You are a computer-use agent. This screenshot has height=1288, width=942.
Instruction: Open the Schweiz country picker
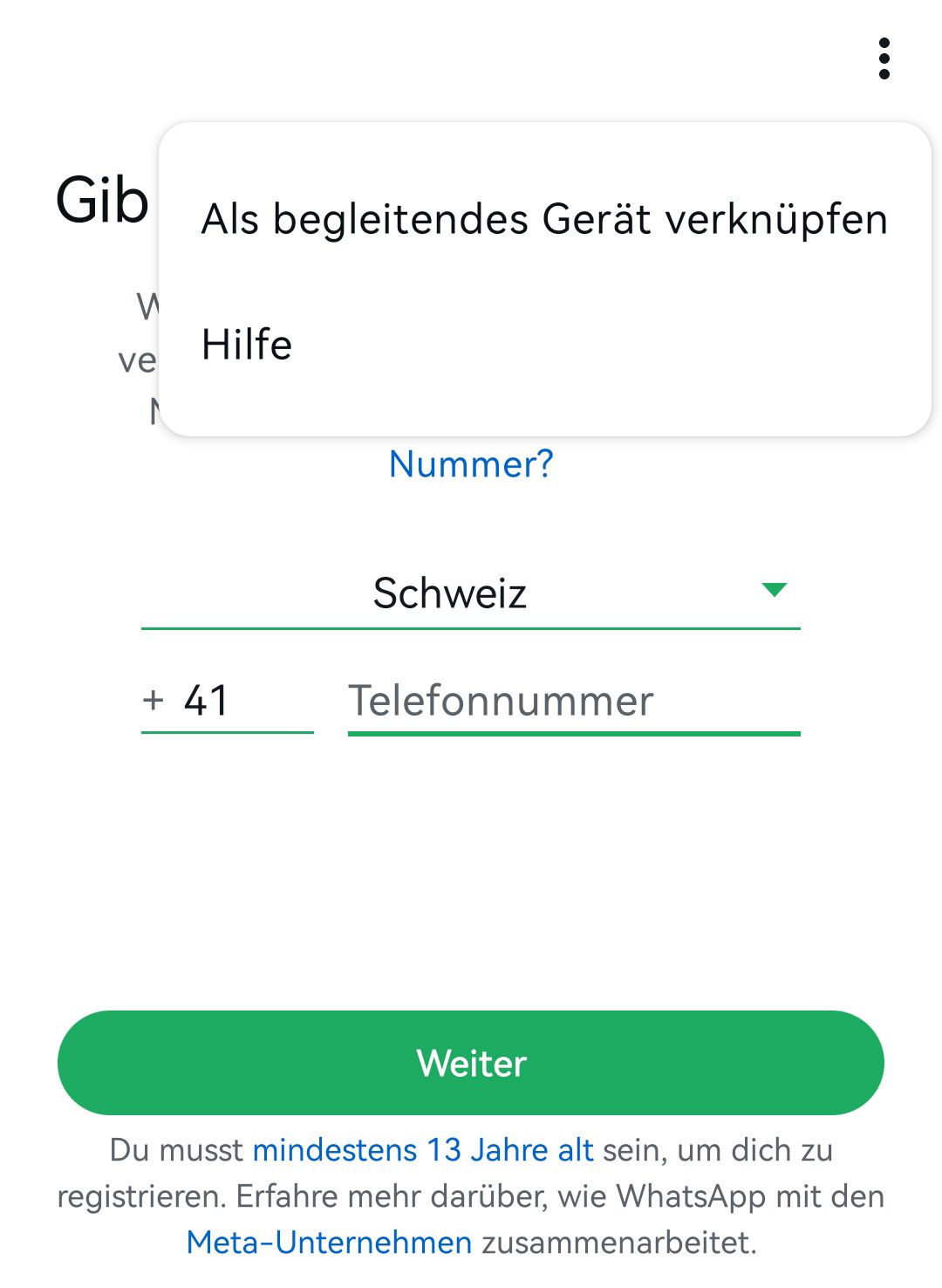coord(471,593)
